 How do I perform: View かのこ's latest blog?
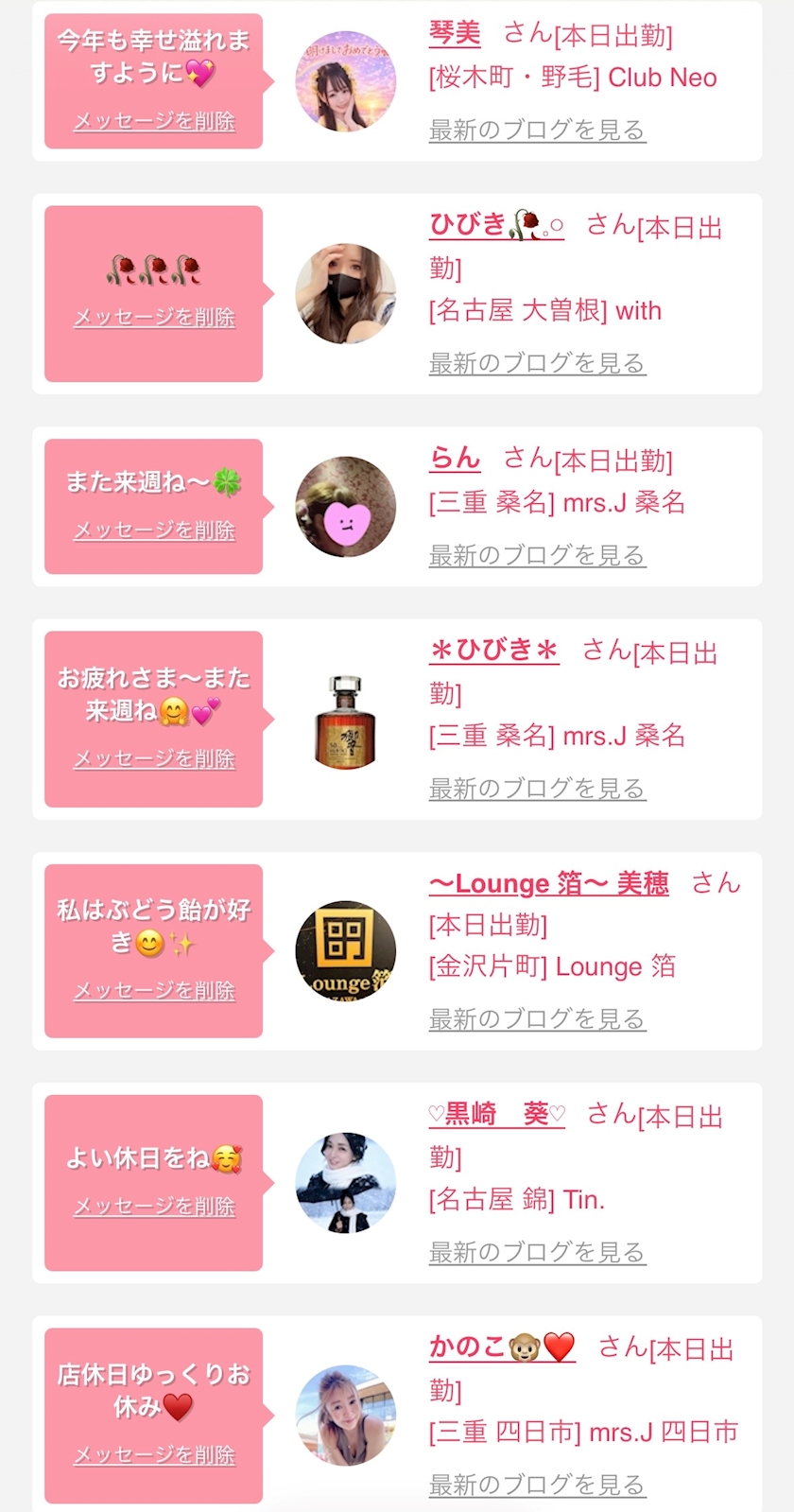coord(536,1485)
